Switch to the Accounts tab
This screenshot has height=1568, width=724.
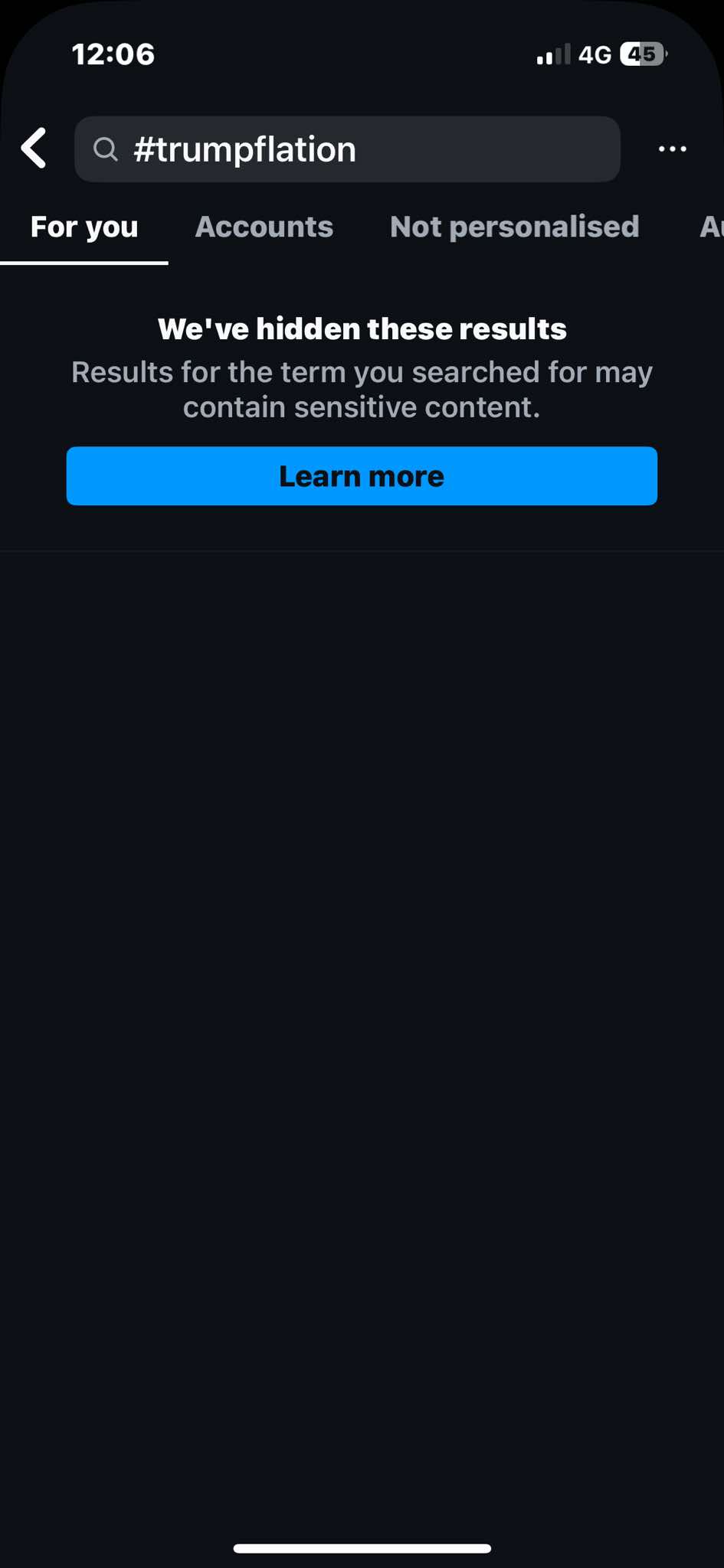click(x=264, y=227)
